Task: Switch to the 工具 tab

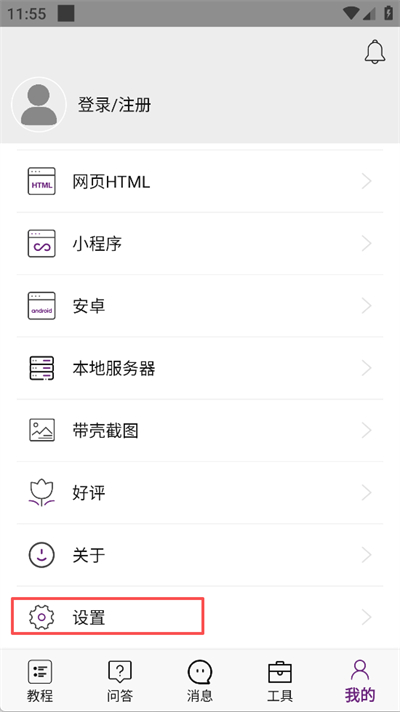Action: coord(280,681)
